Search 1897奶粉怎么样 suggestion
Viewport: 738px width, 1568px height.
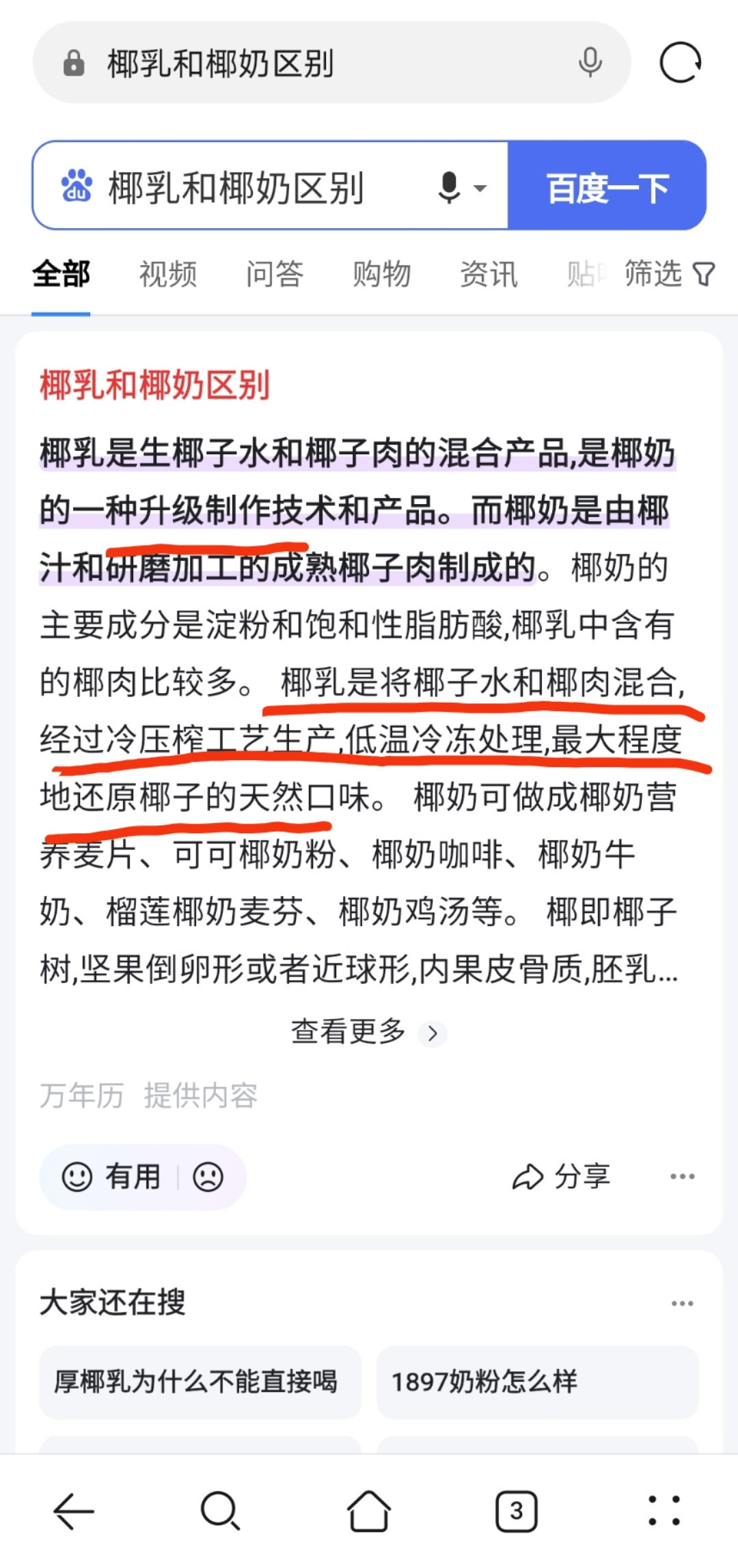tap(537, 1382)
